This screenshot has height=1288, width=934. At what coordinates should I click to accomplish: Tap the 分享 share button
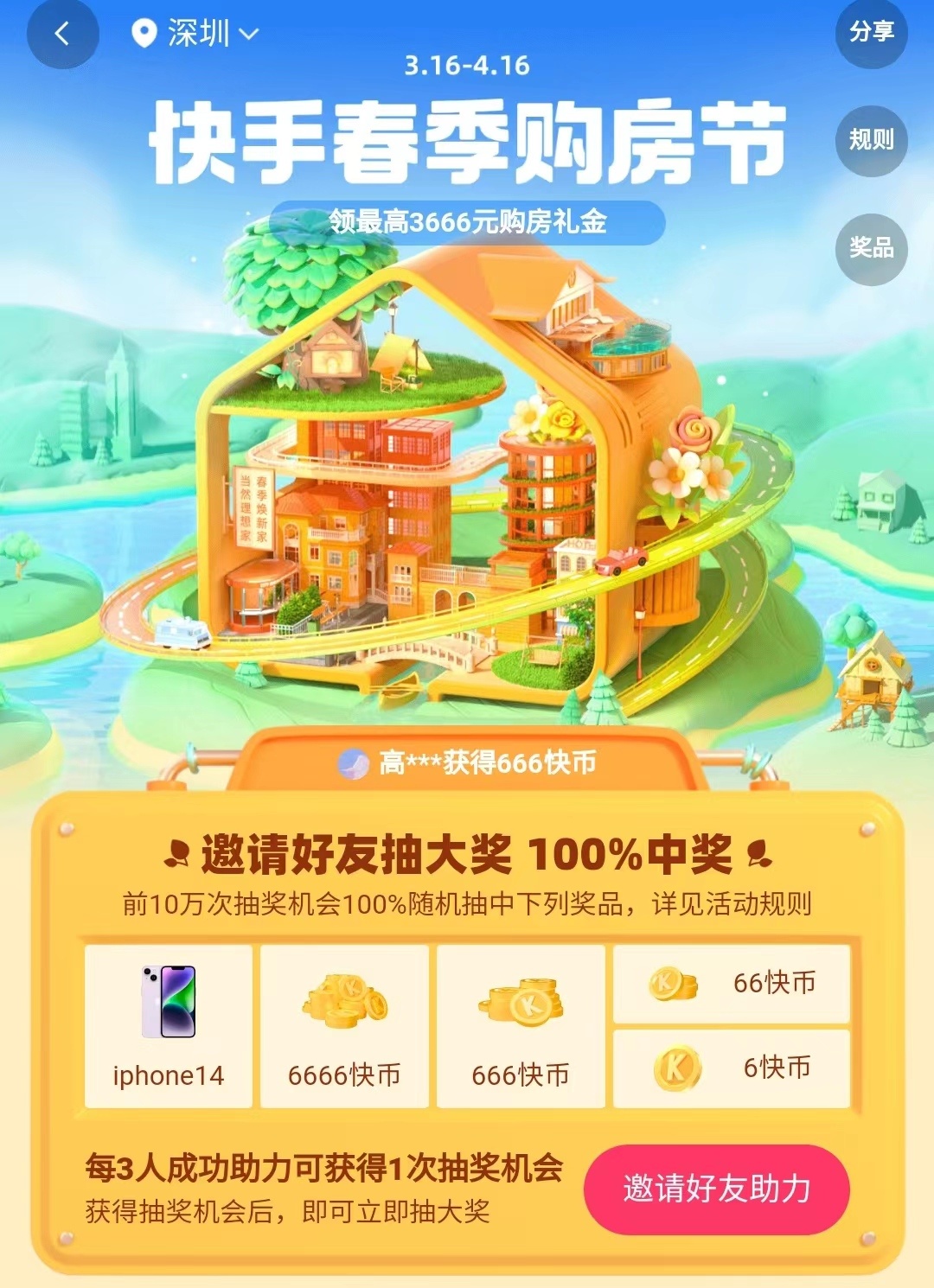point(871,32)
